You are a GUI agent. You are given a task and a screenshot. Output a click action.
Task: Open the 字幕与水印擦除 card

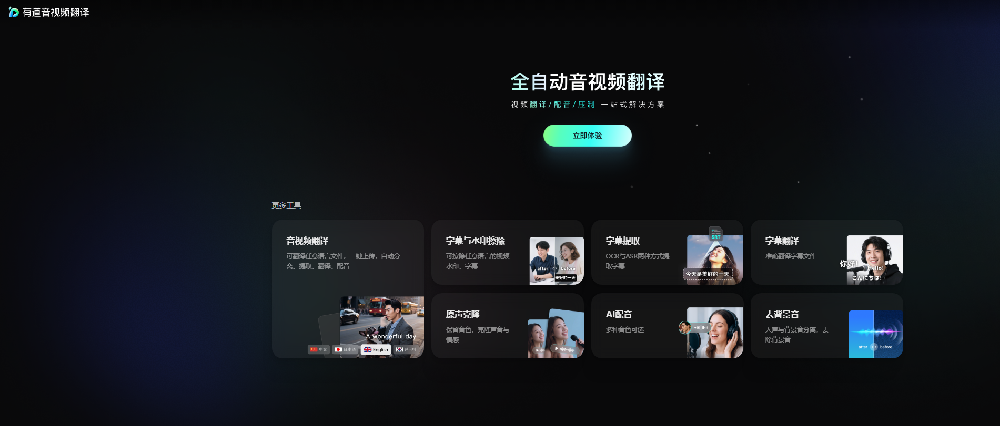click(x=506, y=253)
